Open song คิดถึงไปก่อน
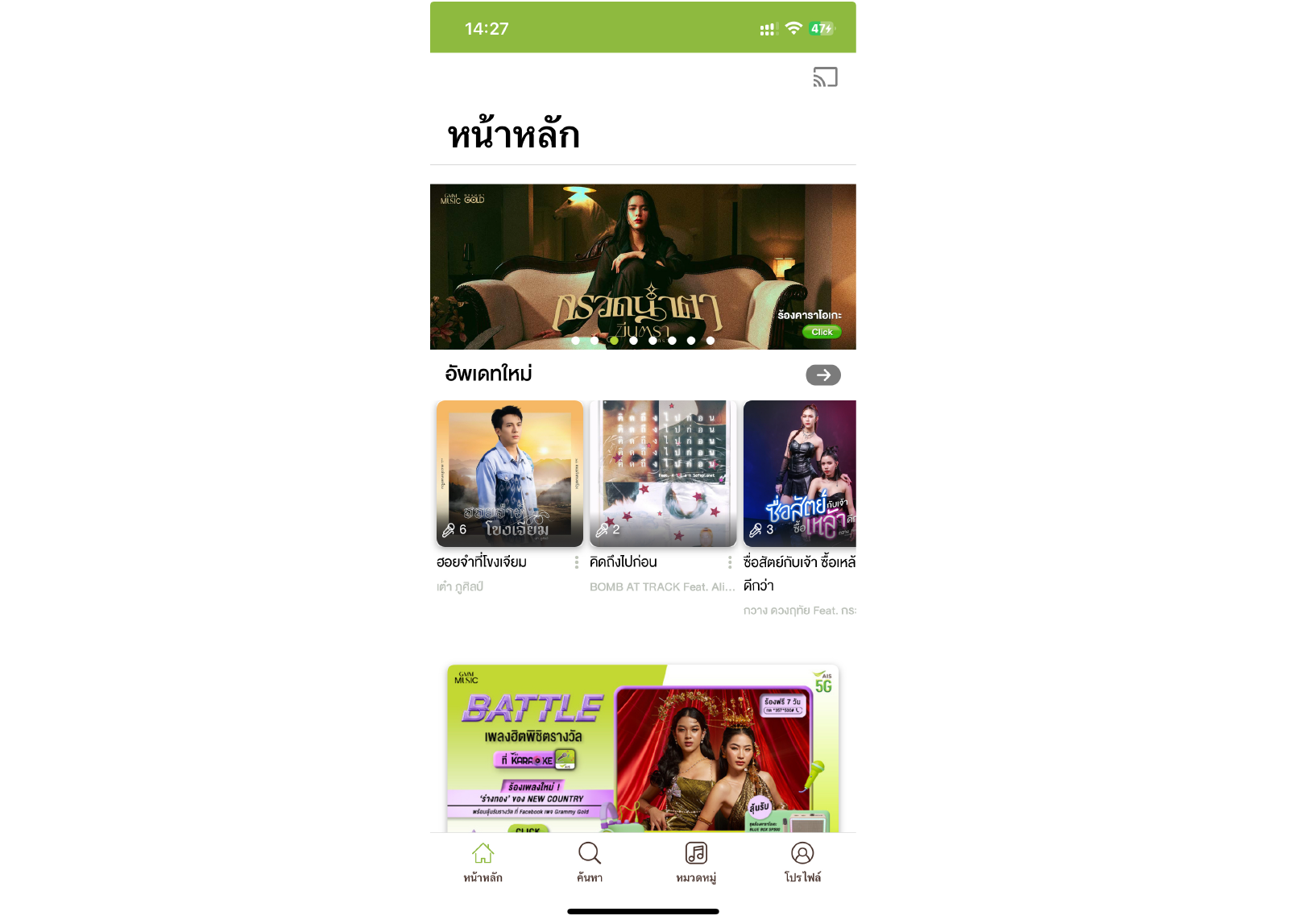Image resolution: width=1305 pixels, height=924 pixels. (663, 474)
